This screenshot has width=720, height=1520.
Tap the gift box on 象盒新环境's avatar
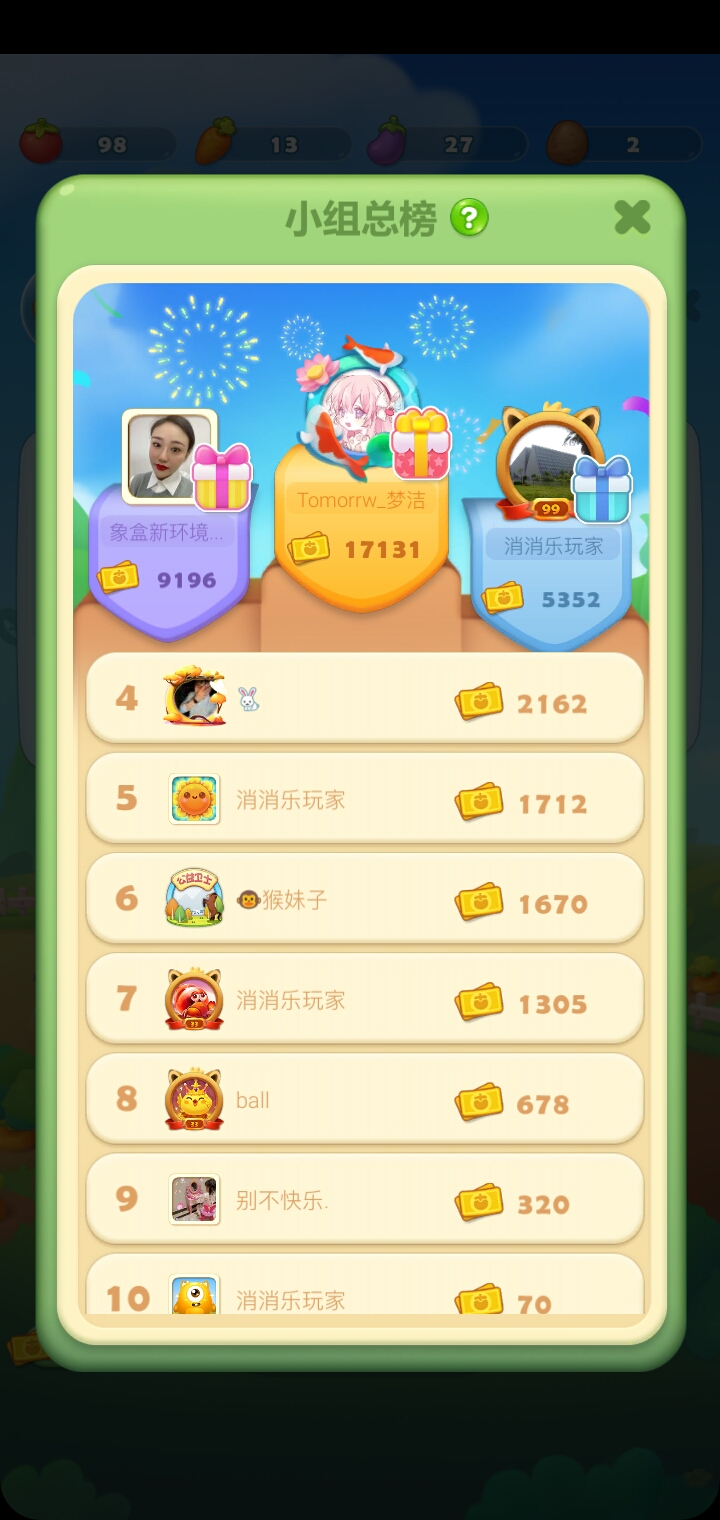click(222, 477)
